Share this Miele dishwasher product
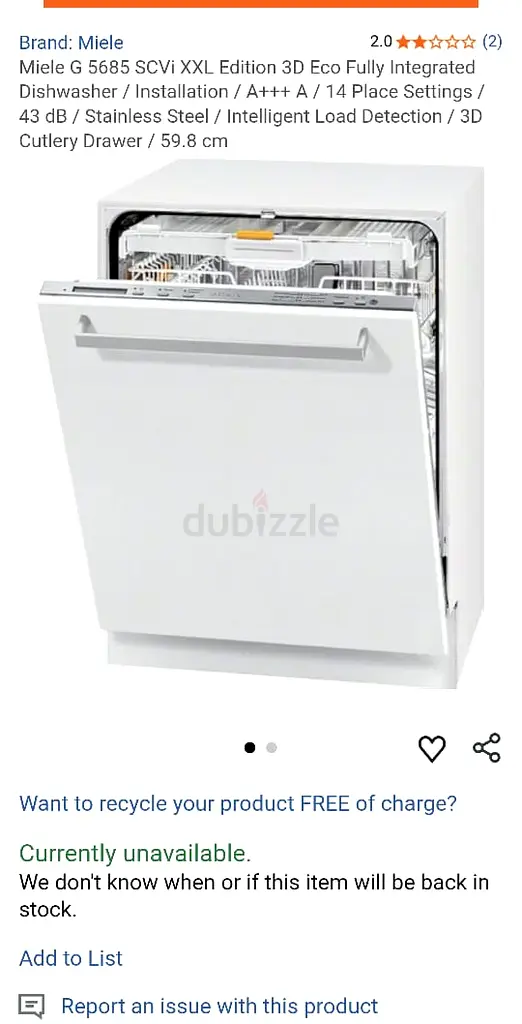 [x=487, y=748]
